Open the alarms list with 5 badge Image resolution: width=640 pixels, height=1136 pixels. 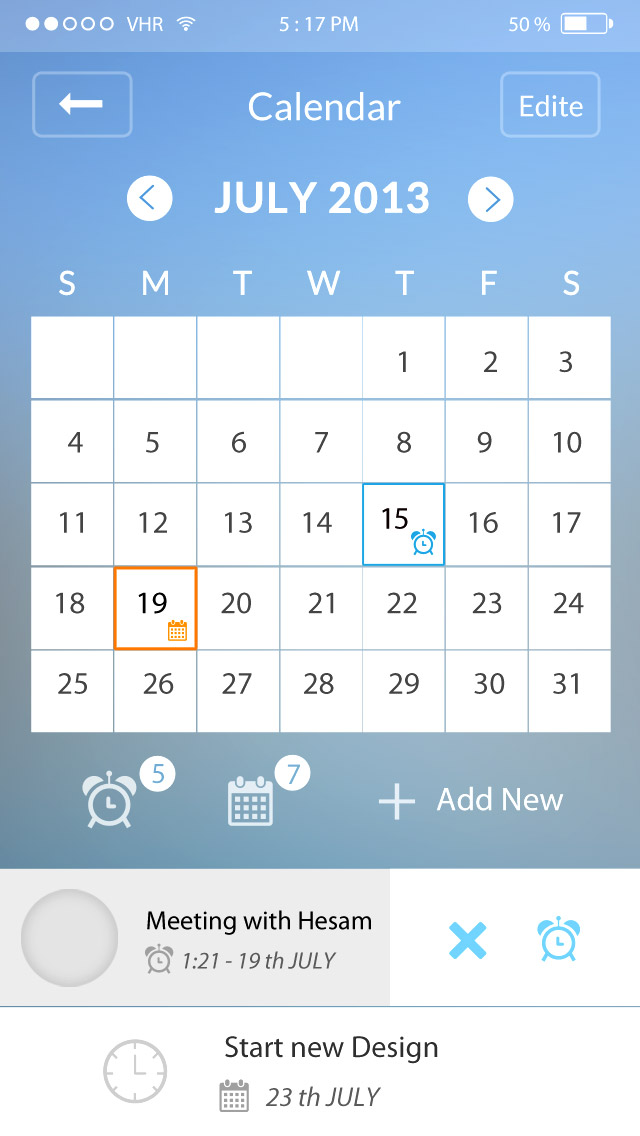tap(112, 799)
